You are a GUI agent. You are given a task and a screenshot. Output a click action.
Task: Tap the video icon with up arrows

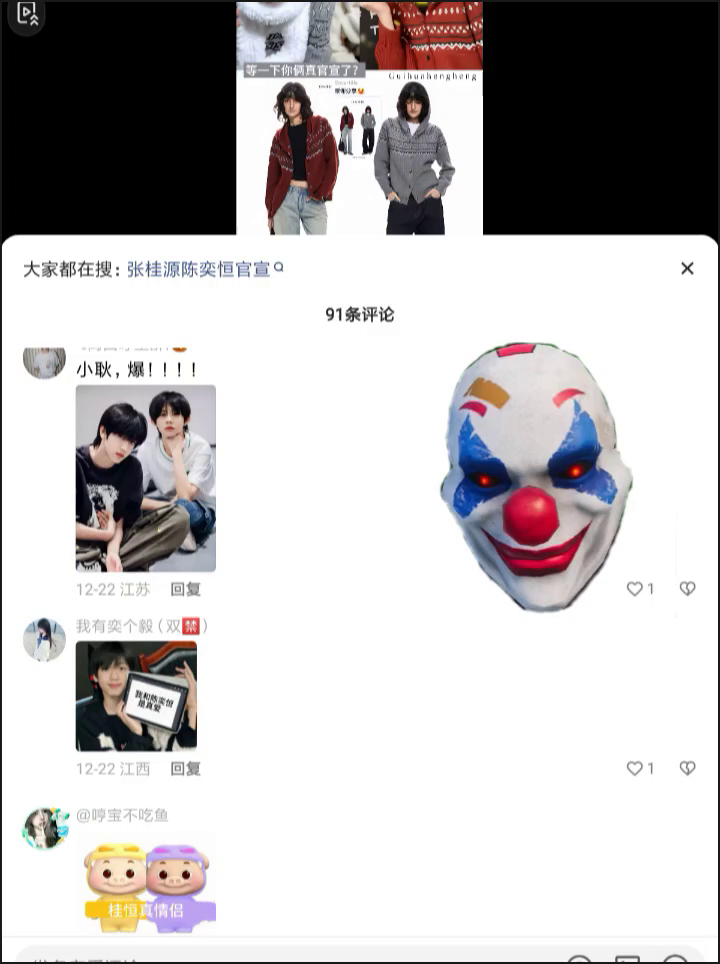click(x=27, y=15)
